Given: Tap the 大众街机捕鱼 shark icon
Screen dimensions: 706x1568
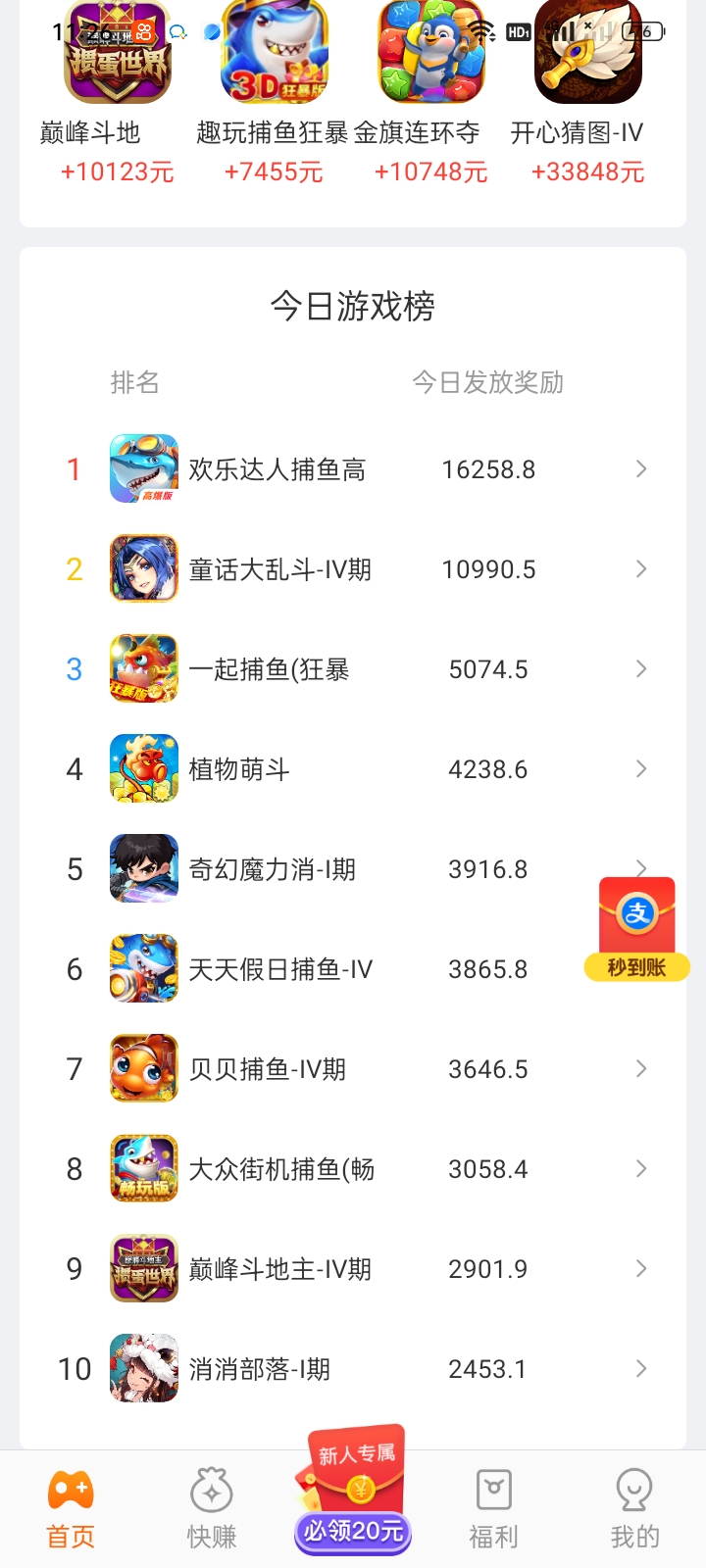Looking at the screenshot, I should pos(143,1168).
